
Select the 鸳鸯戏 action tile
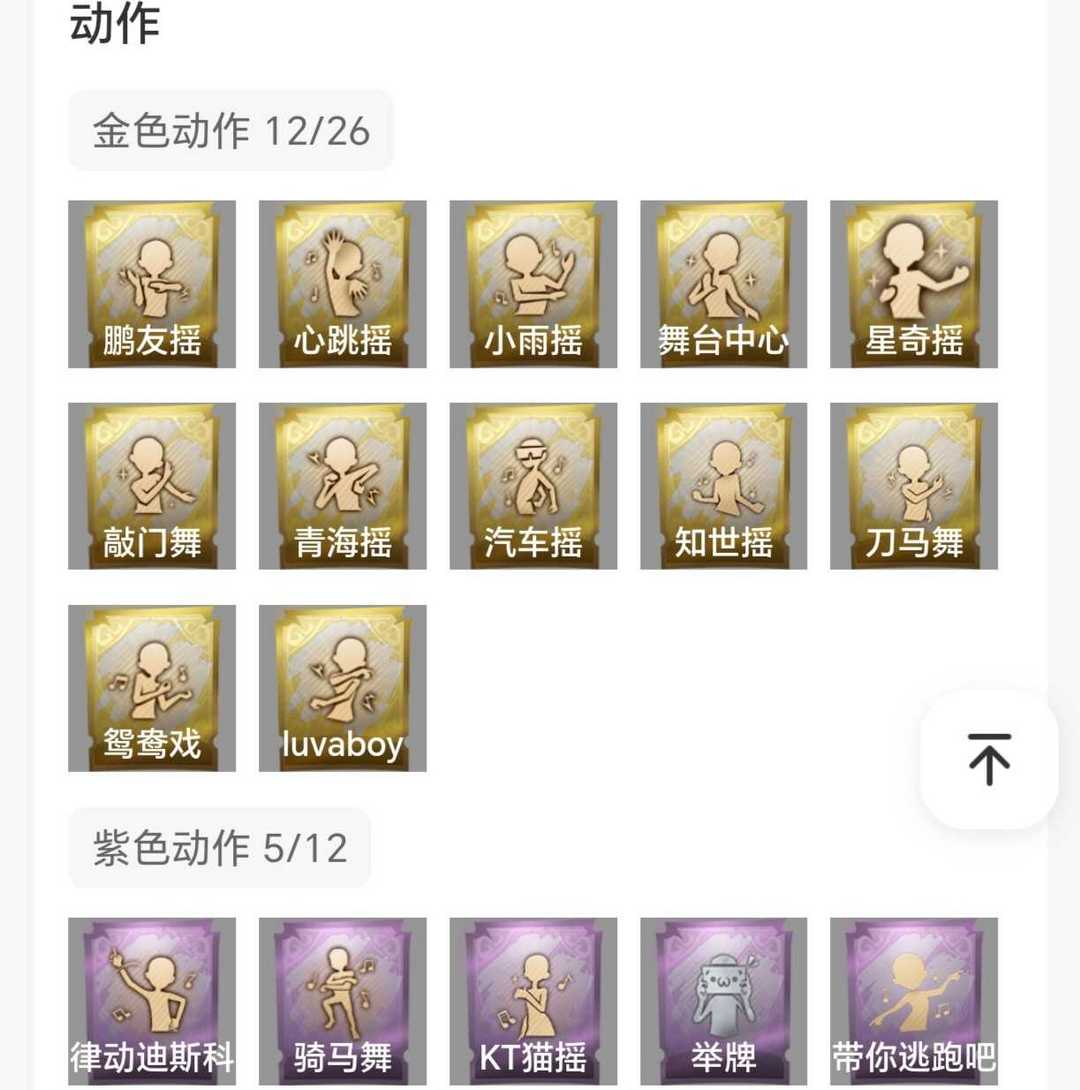[x=152, y=688]
